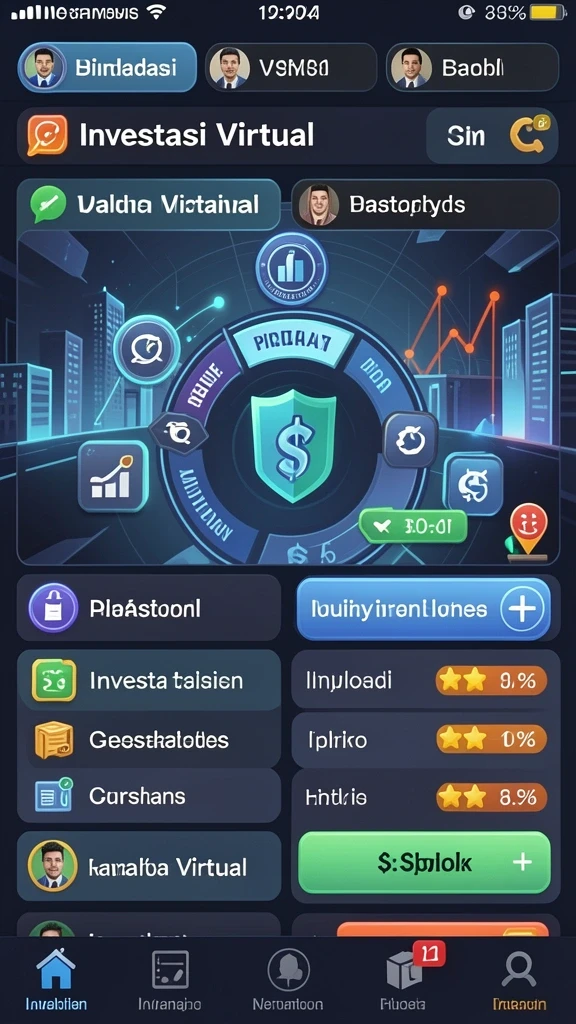
Task: Open the Investa talsien row
Action: coord(149,680)
